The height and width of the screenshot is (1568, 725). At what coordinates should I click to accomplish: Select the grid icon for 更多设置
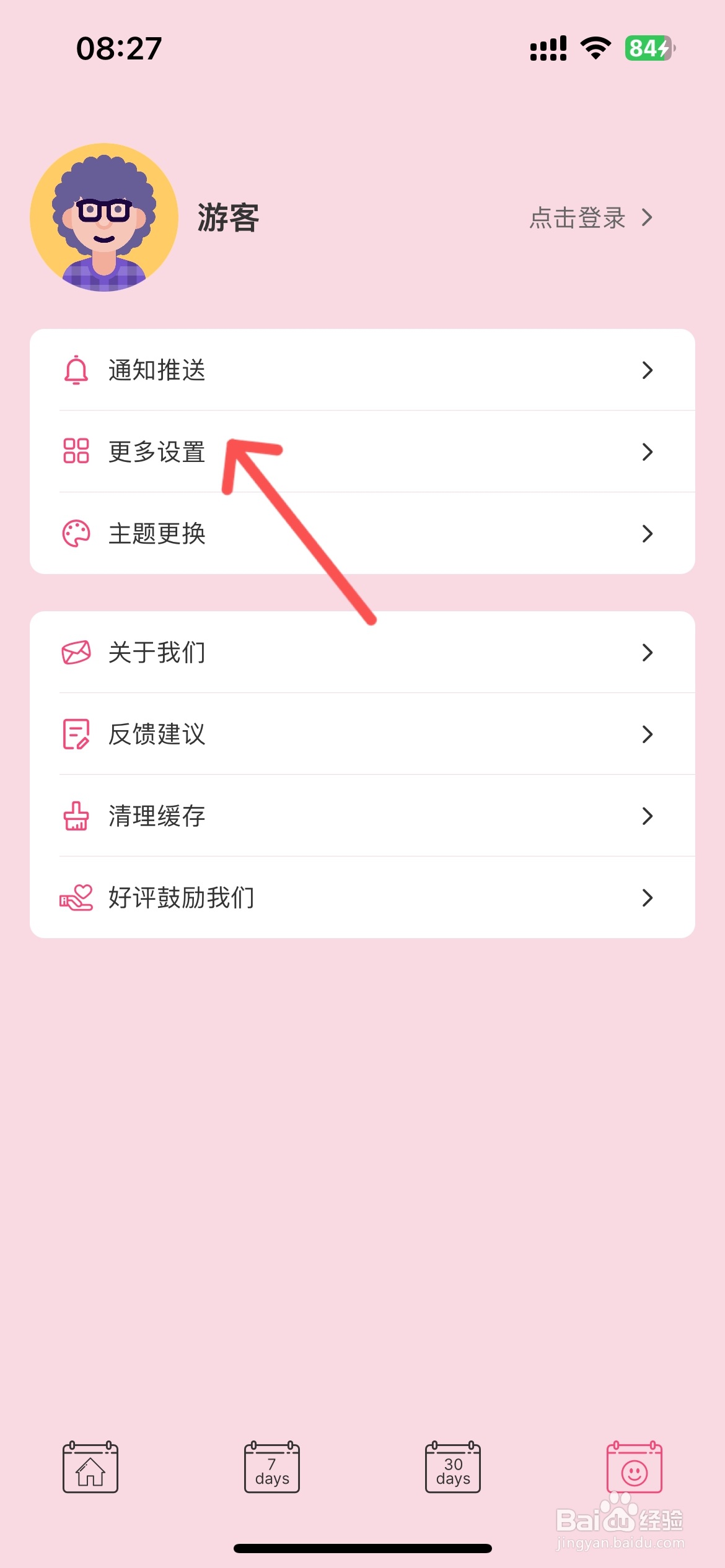(76, 451)
